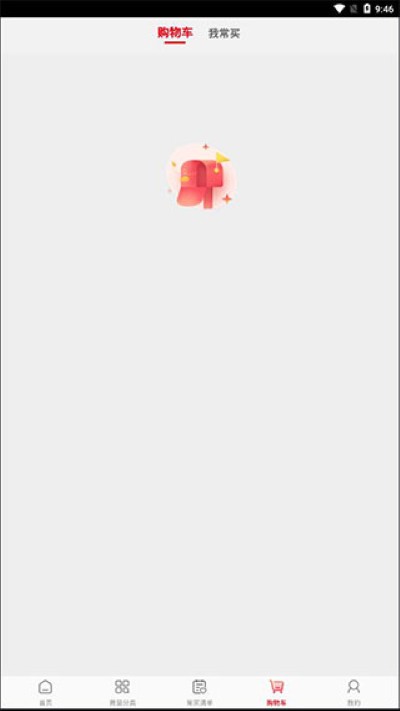Open the categories grid tab
The width and height of the screenshot is (400, 711).
pos(122,692)
